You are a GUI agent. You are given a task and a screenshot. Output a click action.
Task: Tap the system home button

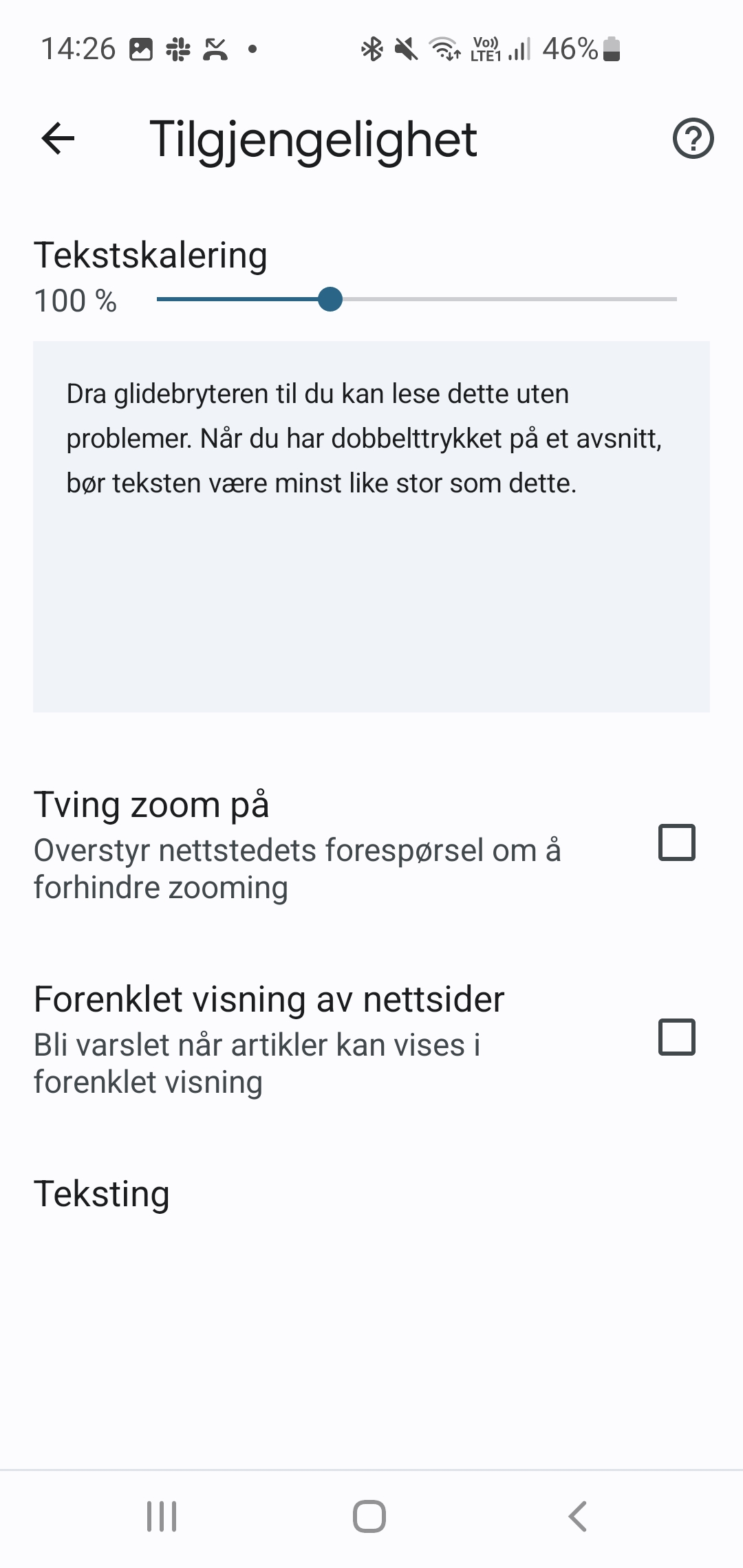369,1516
